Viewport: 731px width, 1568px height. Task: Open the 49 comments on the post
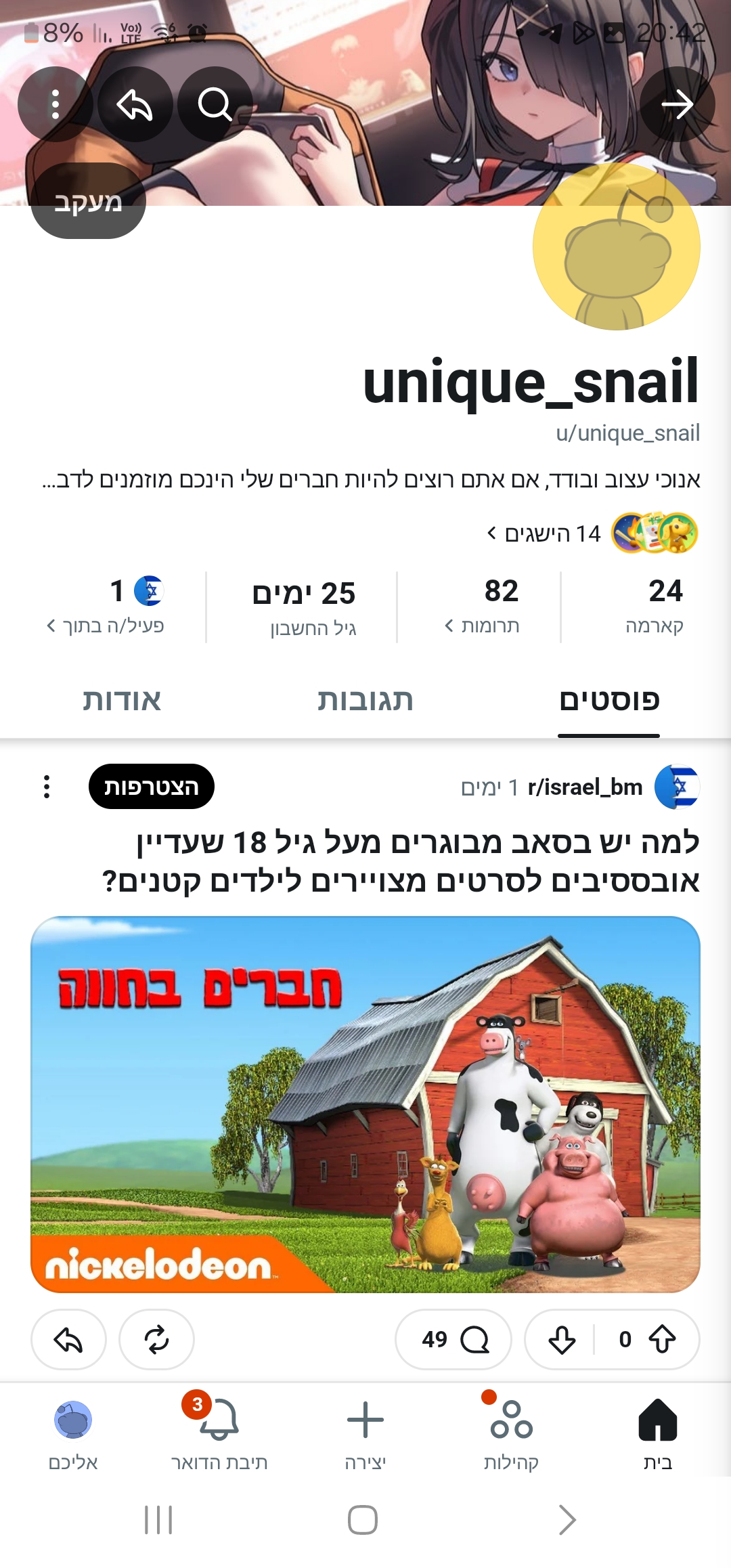(453, 1339)
